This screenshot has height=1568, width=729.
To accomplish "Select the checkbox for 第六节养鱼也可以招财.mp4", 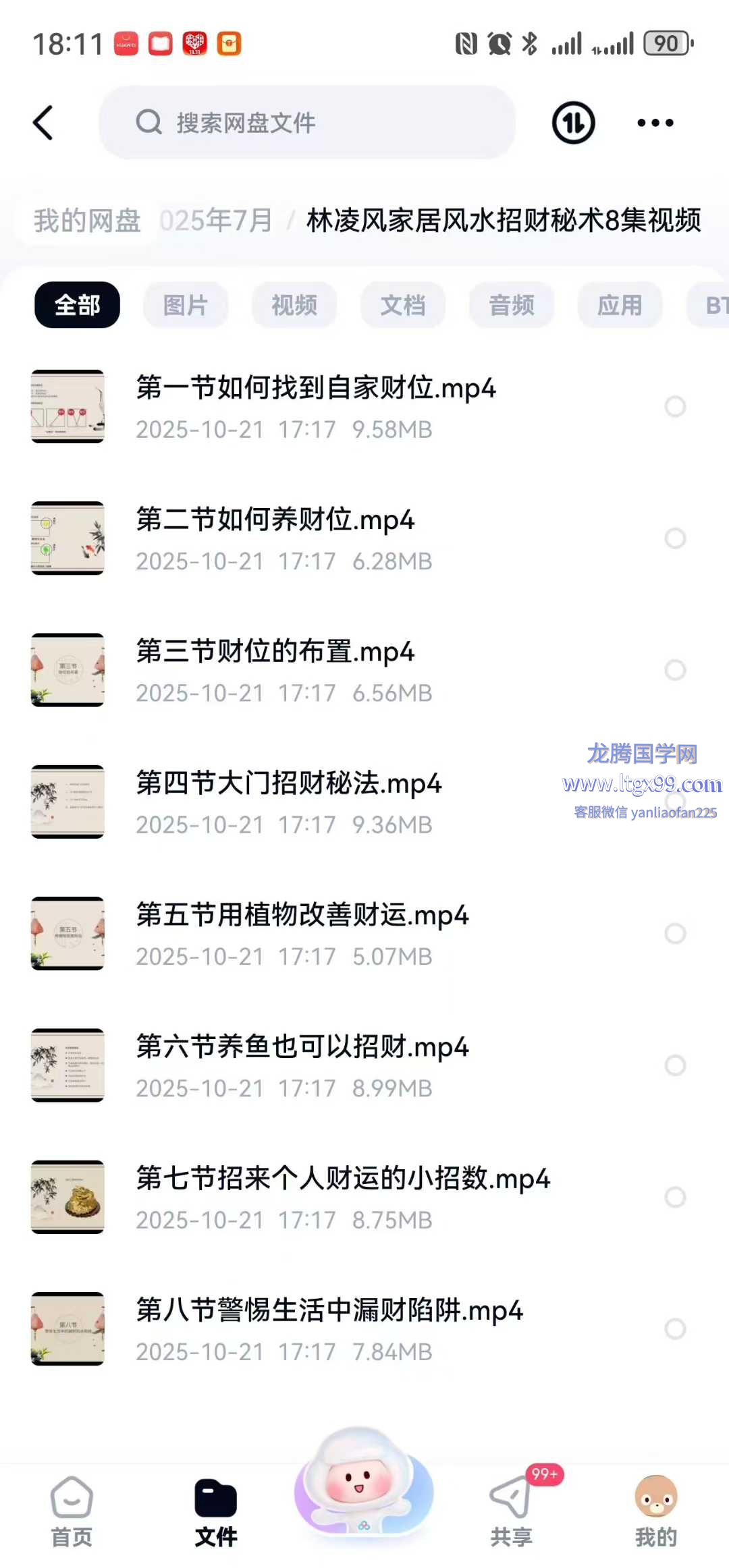I will point(675,1065).
